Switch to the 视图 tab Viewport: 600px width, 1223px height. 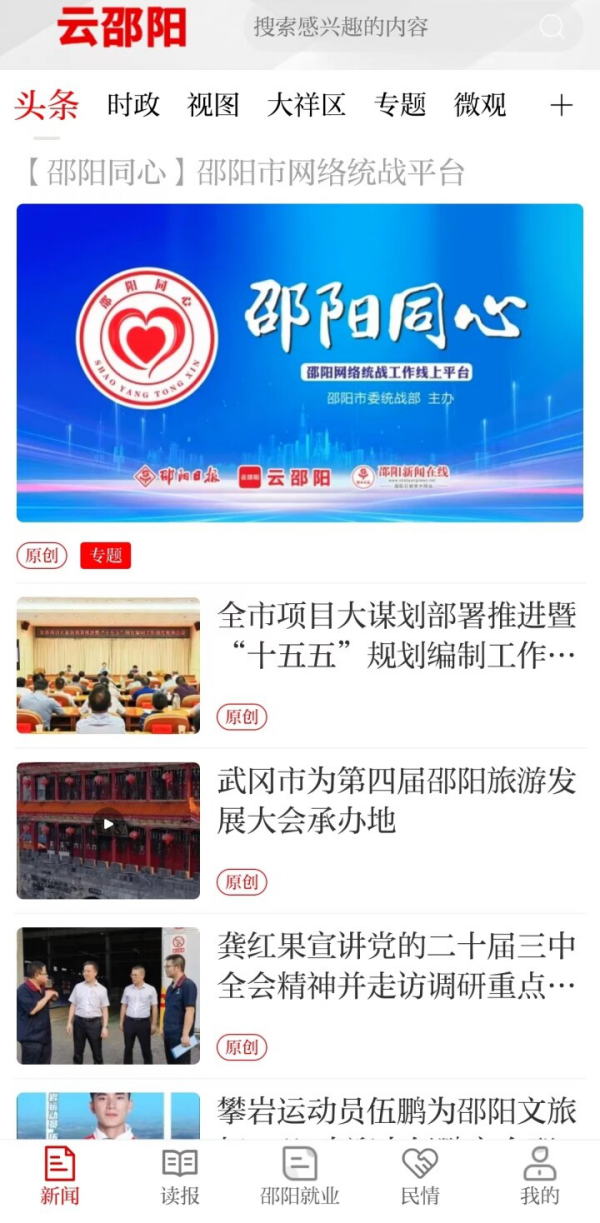click(x=213, y=105)
